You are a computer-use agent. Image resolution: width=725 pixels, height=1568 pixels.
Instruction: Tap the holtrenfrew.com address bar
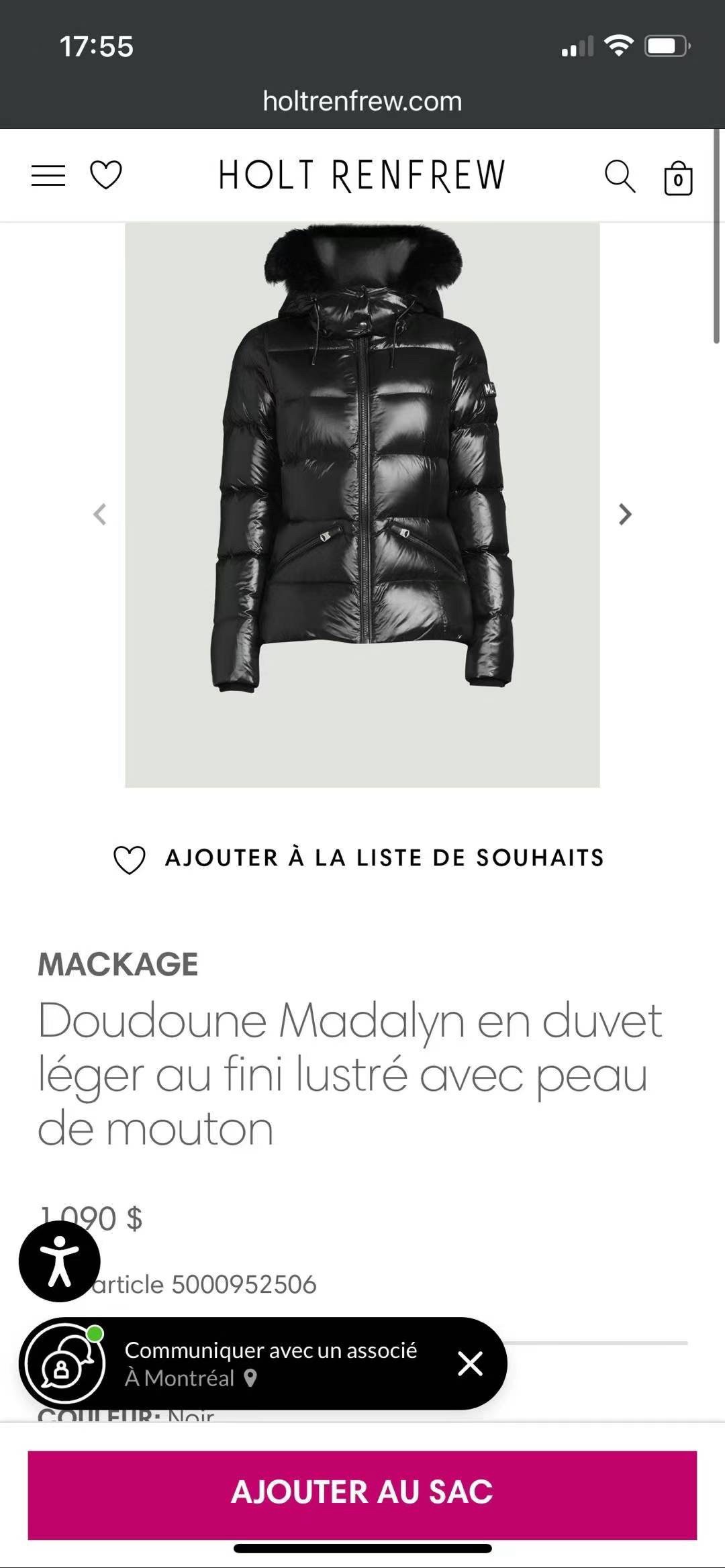coord(362,101)
